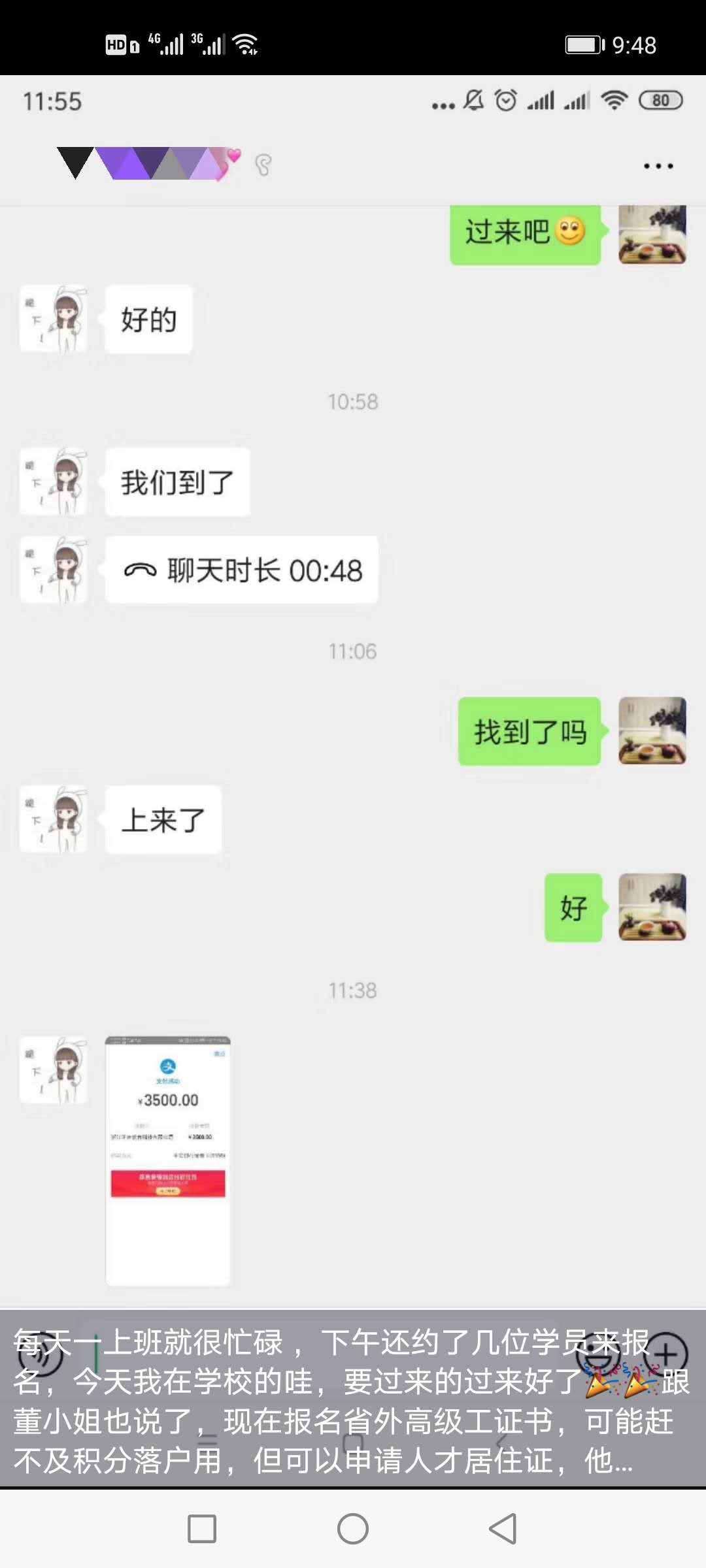Tap the muted notifications bell in the status bar
The height and width of the screenshot is (1568, 706).
(474, 100)
